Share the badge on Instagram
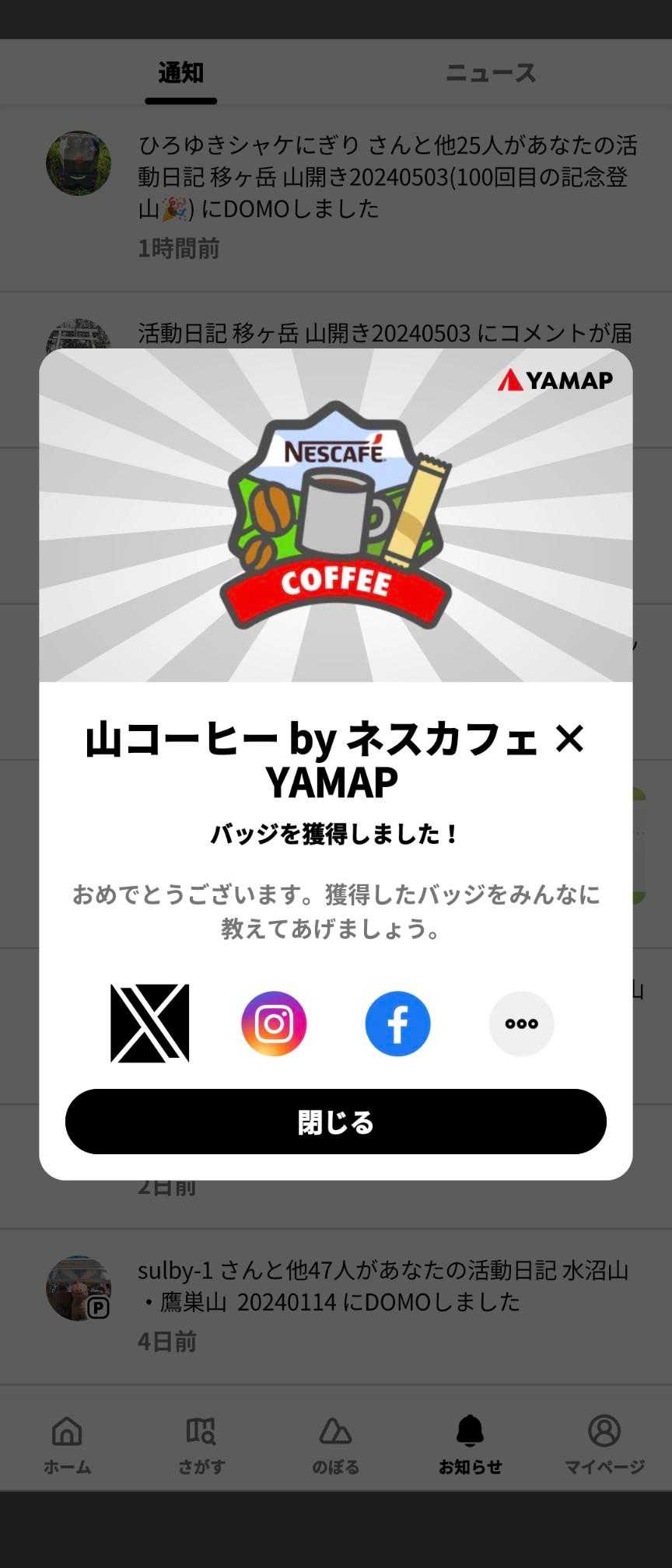The height and width of the screenshot is (1568, 672). click(x=274, y=1023)
